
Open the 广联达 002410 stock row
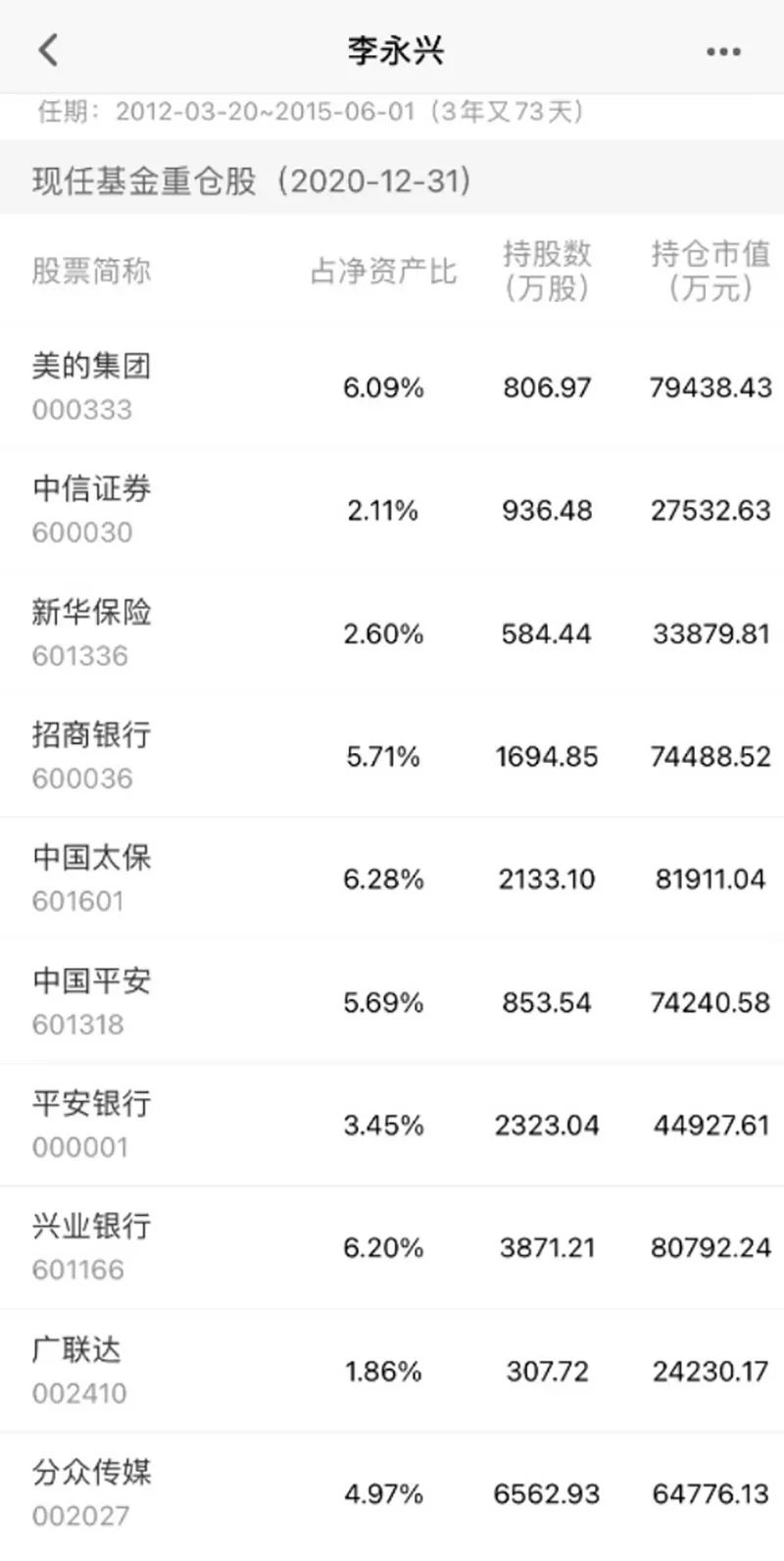point(392,1370)
